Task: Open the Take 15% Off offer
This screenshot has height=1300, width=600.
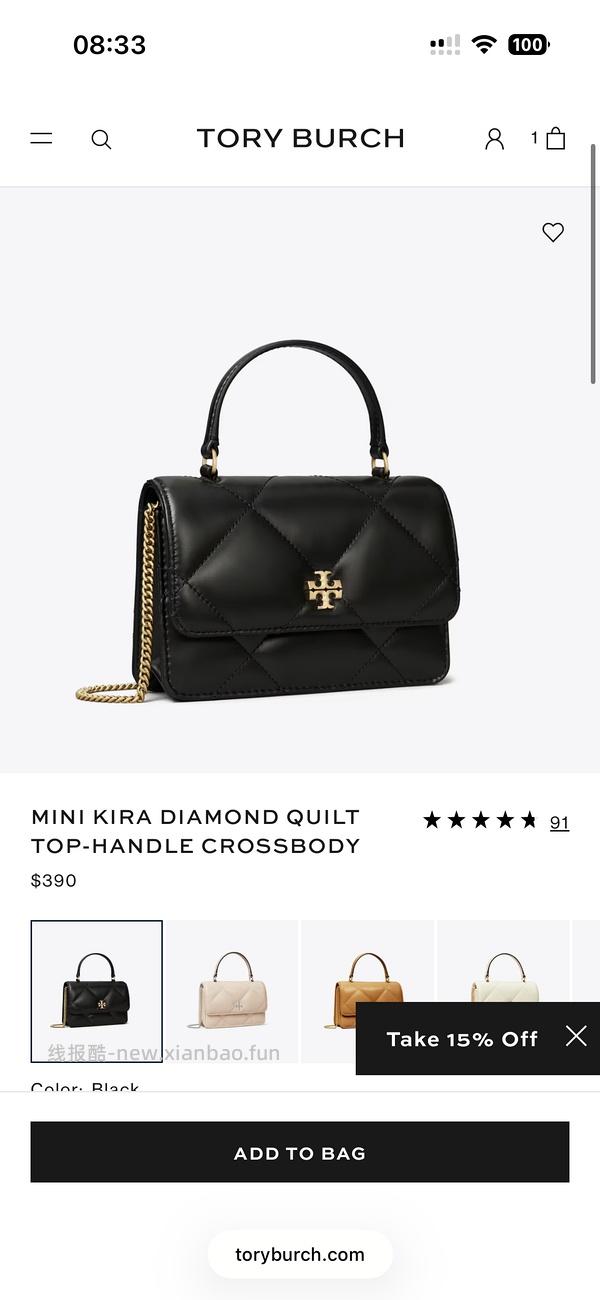Action: point(462,1039)
